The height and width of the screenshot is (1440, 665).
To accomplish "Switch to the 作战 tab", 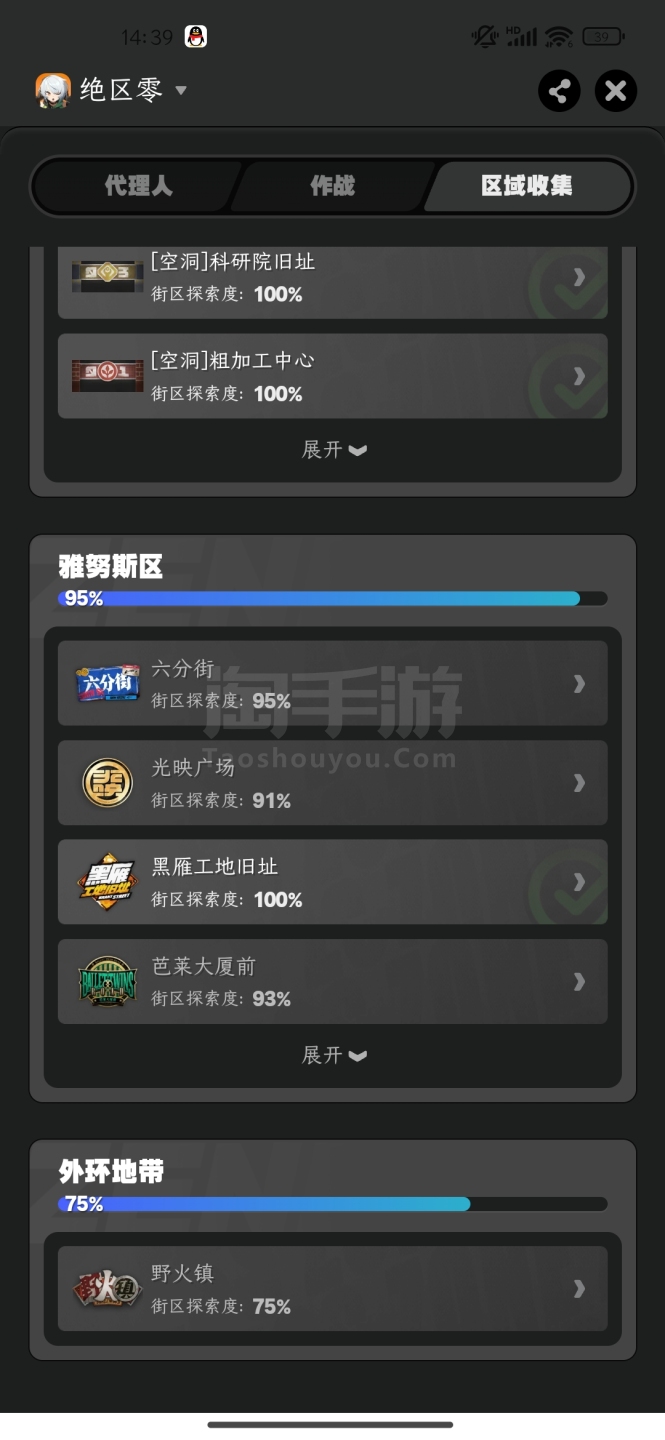I will tap(332, 186).
